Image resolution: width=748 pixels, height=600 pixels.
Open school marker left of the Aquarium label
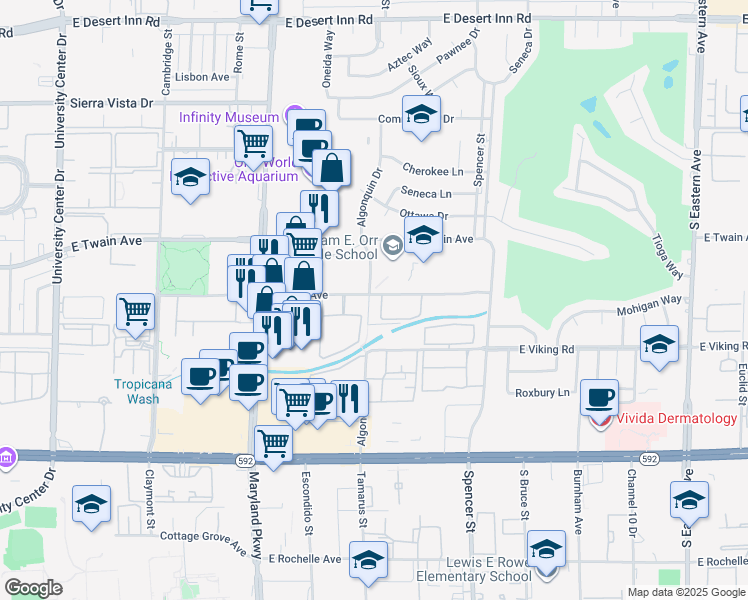(190, 176)
